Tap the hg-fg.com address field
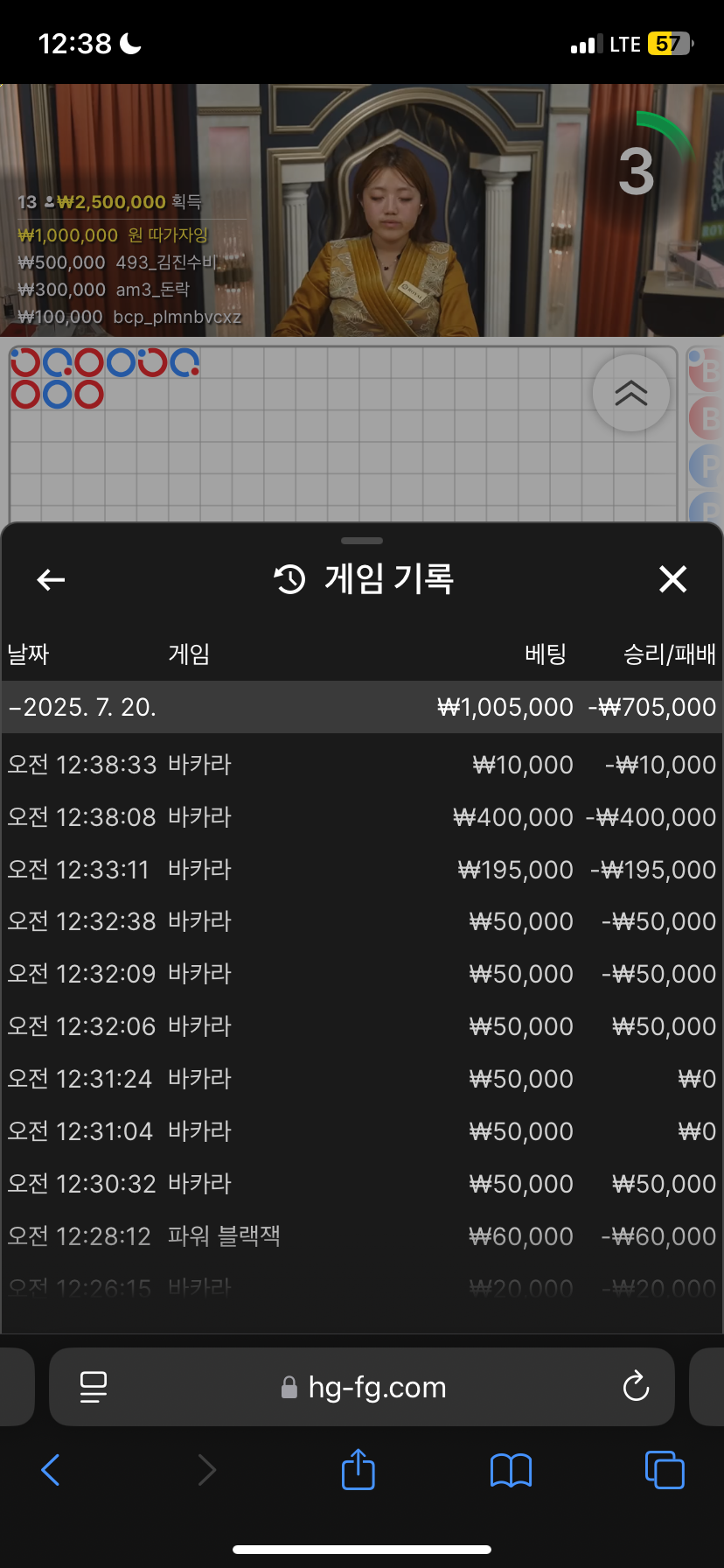 362,1387
